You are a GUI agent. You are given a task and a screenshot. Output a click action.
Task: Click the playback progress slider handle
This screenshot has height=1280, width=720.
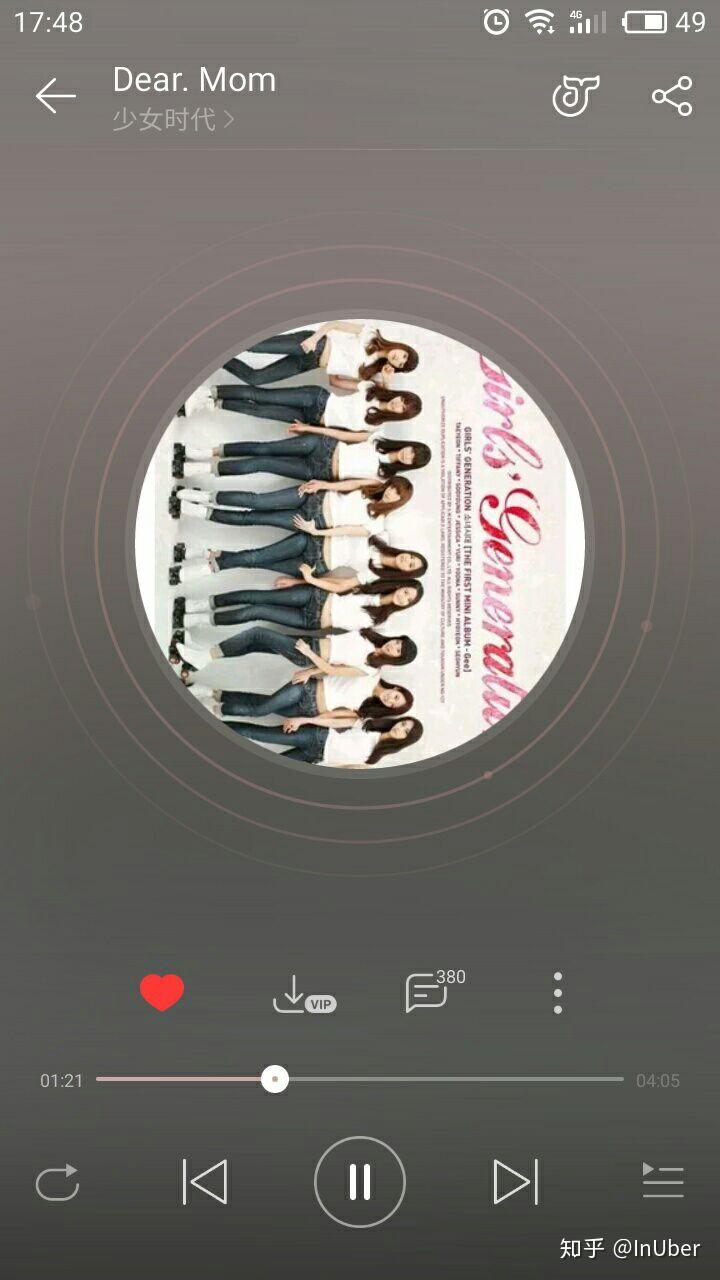[274, 1080]
